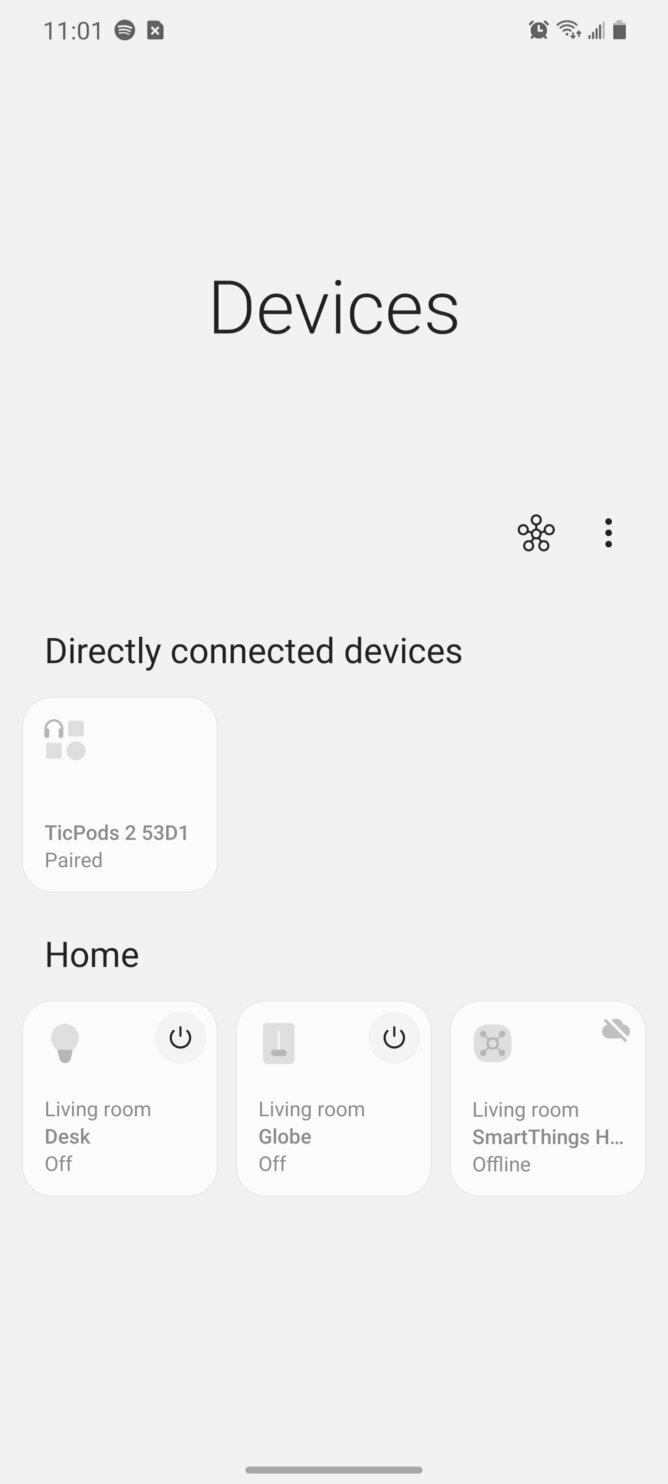Open the SmartThings flower icon
This screenshot has height=1484, width=668.
click(536, 533)
